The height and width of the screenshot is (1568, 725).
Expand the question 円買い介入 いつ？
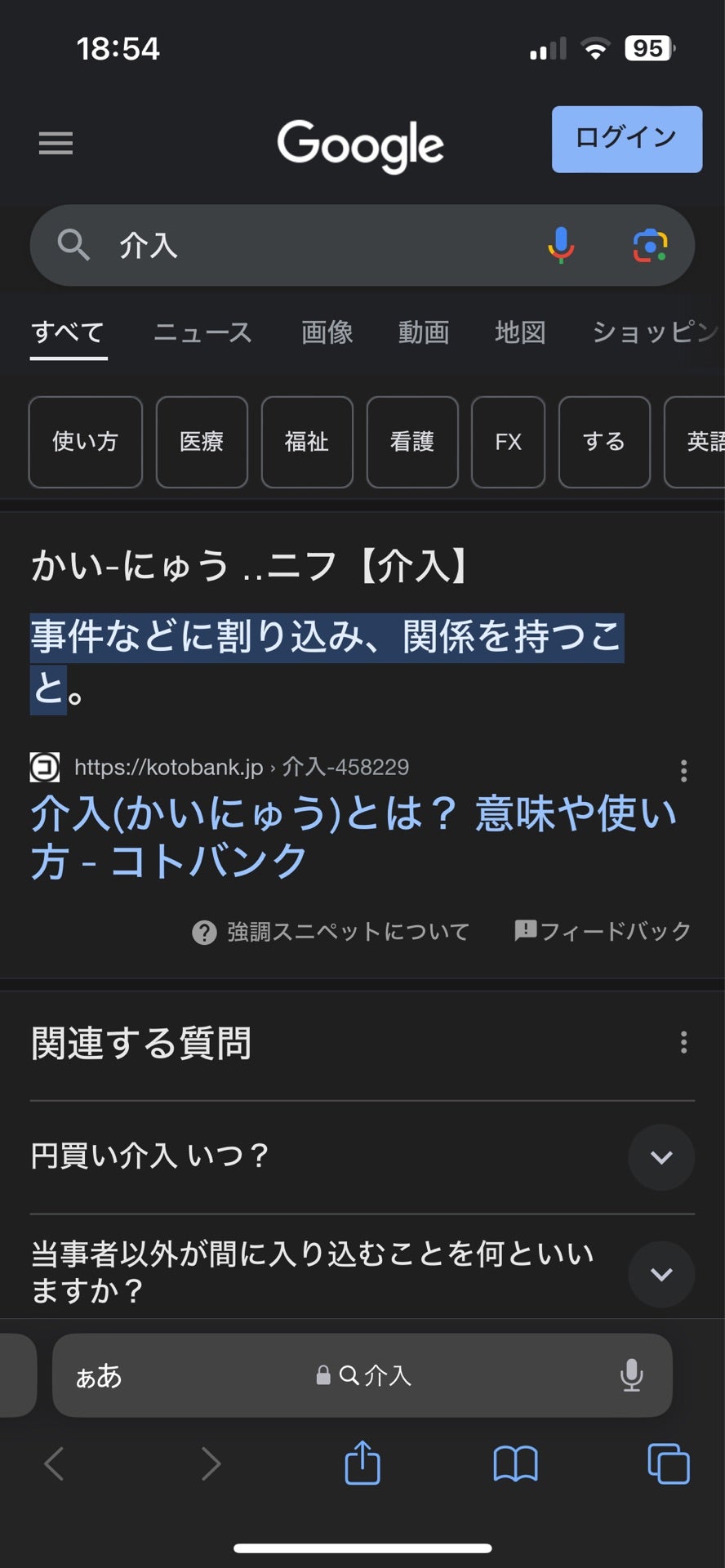(661, 1157)
